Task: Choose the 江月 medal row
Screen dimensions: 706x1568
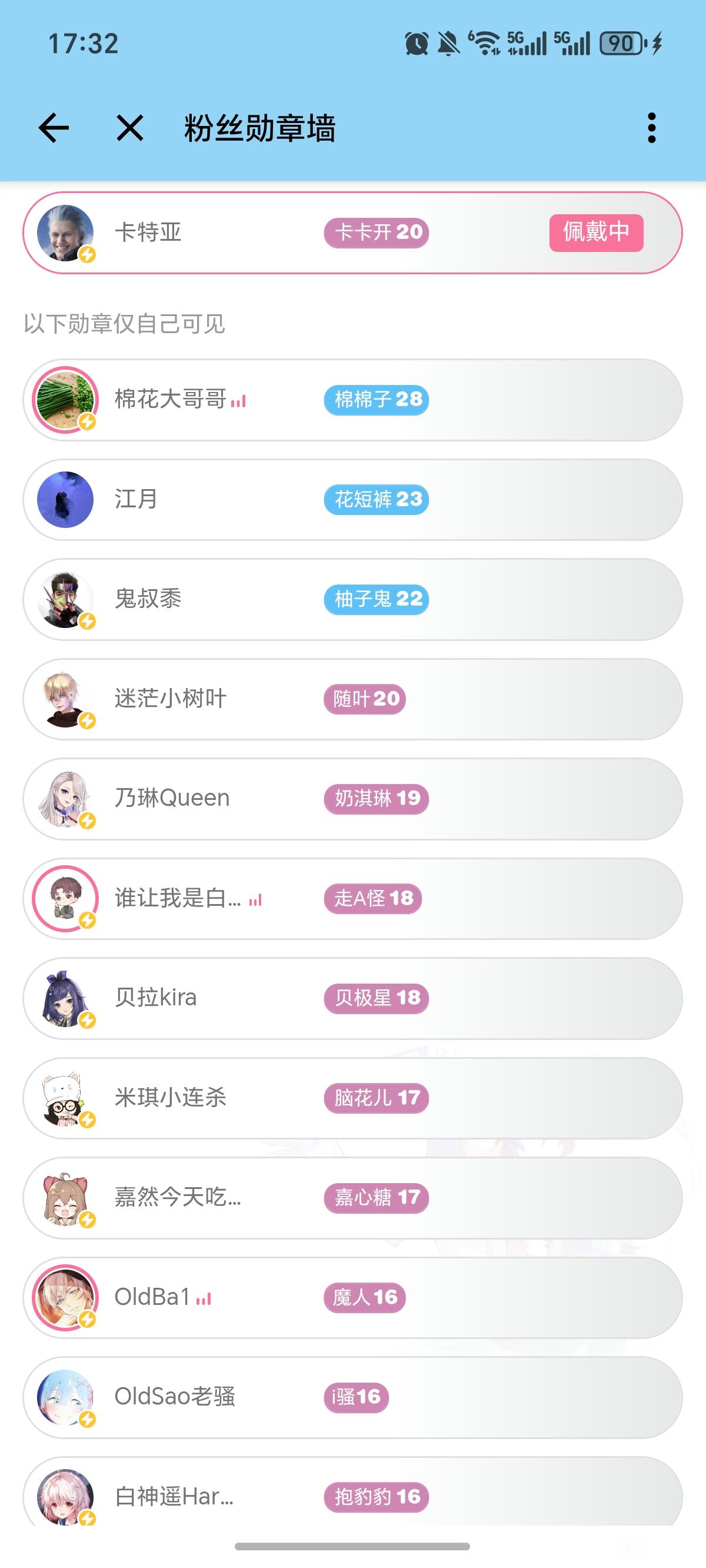Action: [x=352, y=500]
